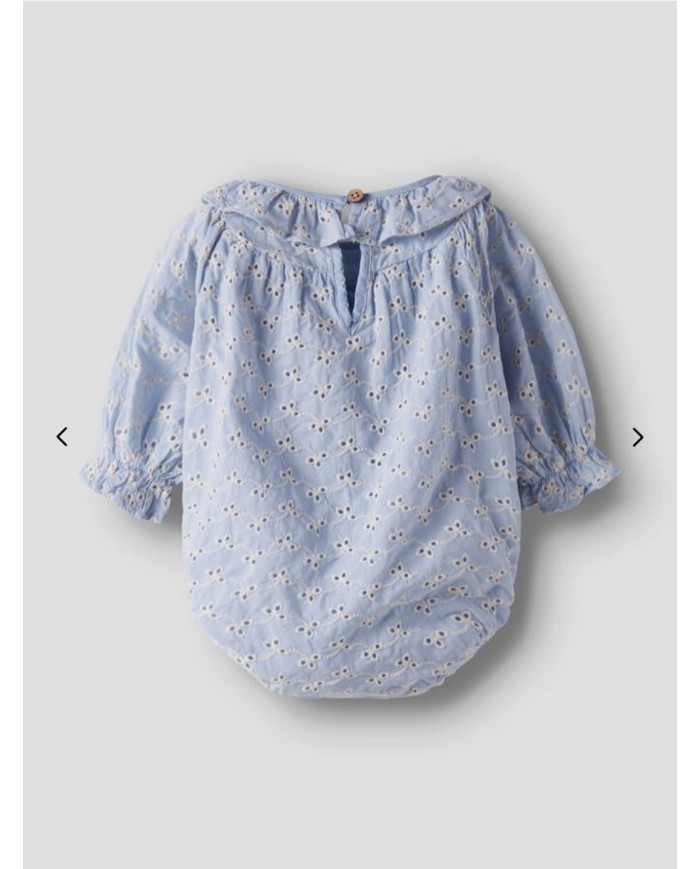Show the next product image
This screenshot has height=869, width=700.
point(637,437)
